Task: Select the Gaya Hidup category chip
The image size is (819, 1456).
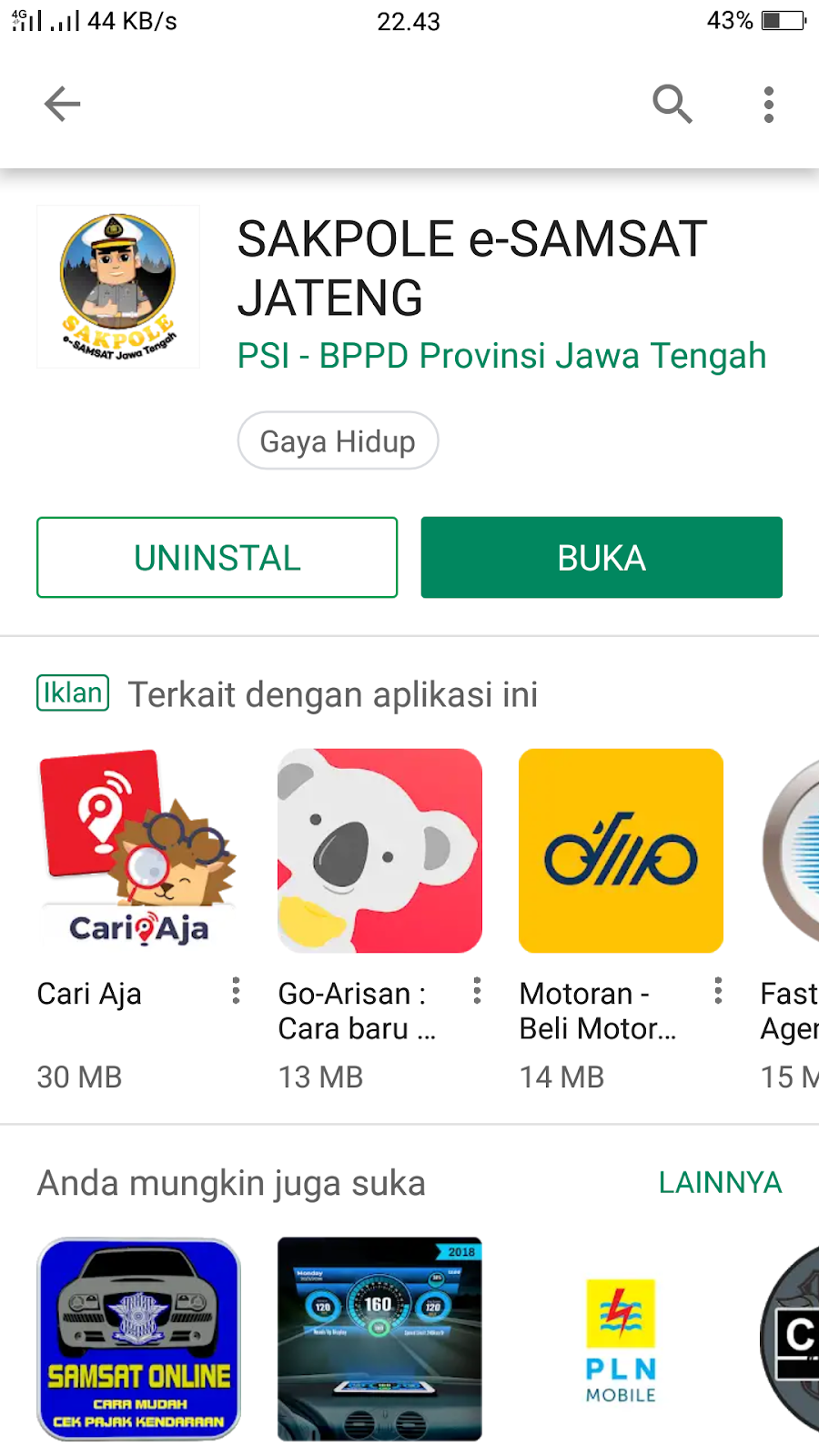Action: click(338, 441)
